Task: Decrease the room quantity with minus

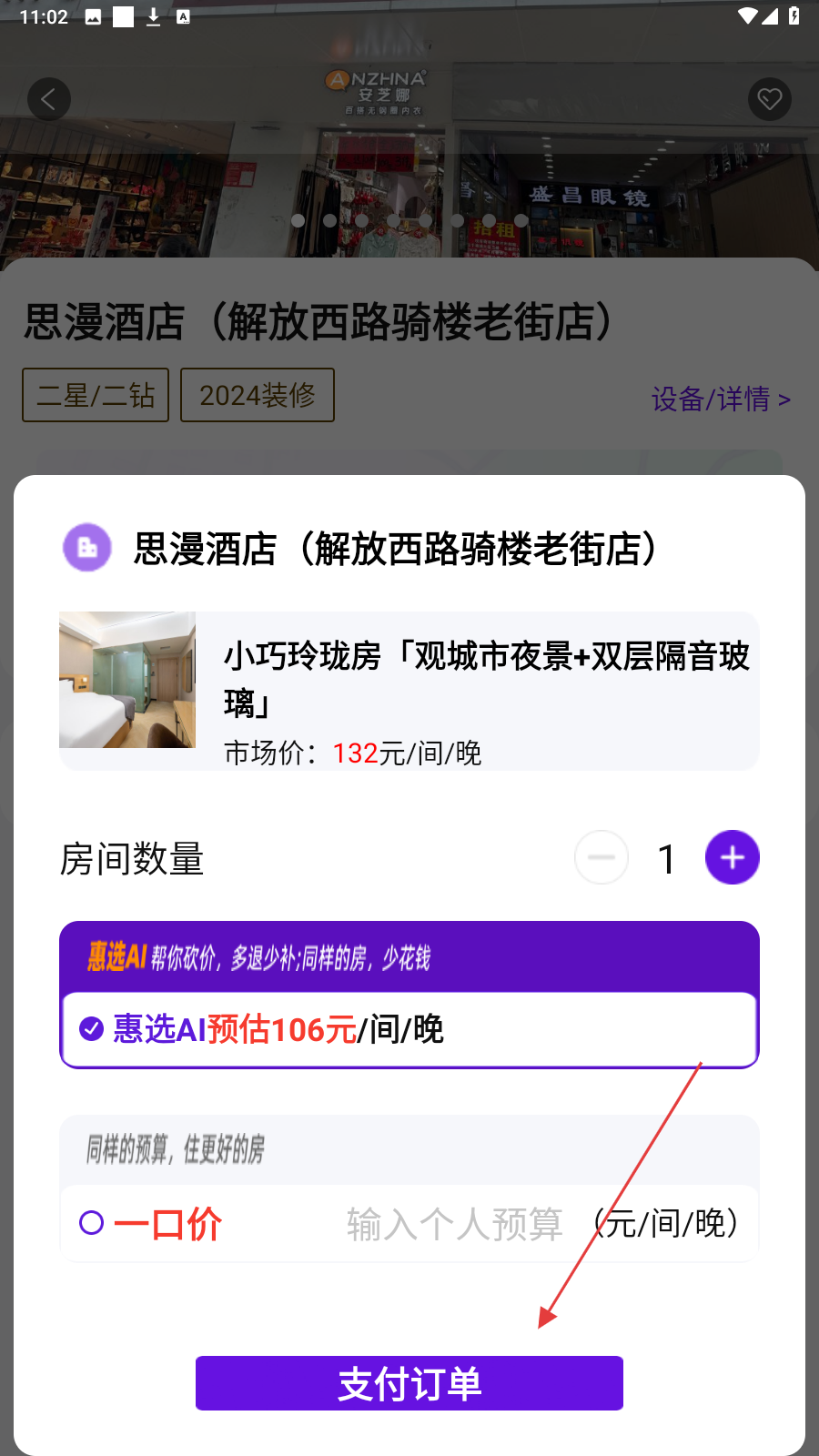Action: click(602, 857)
